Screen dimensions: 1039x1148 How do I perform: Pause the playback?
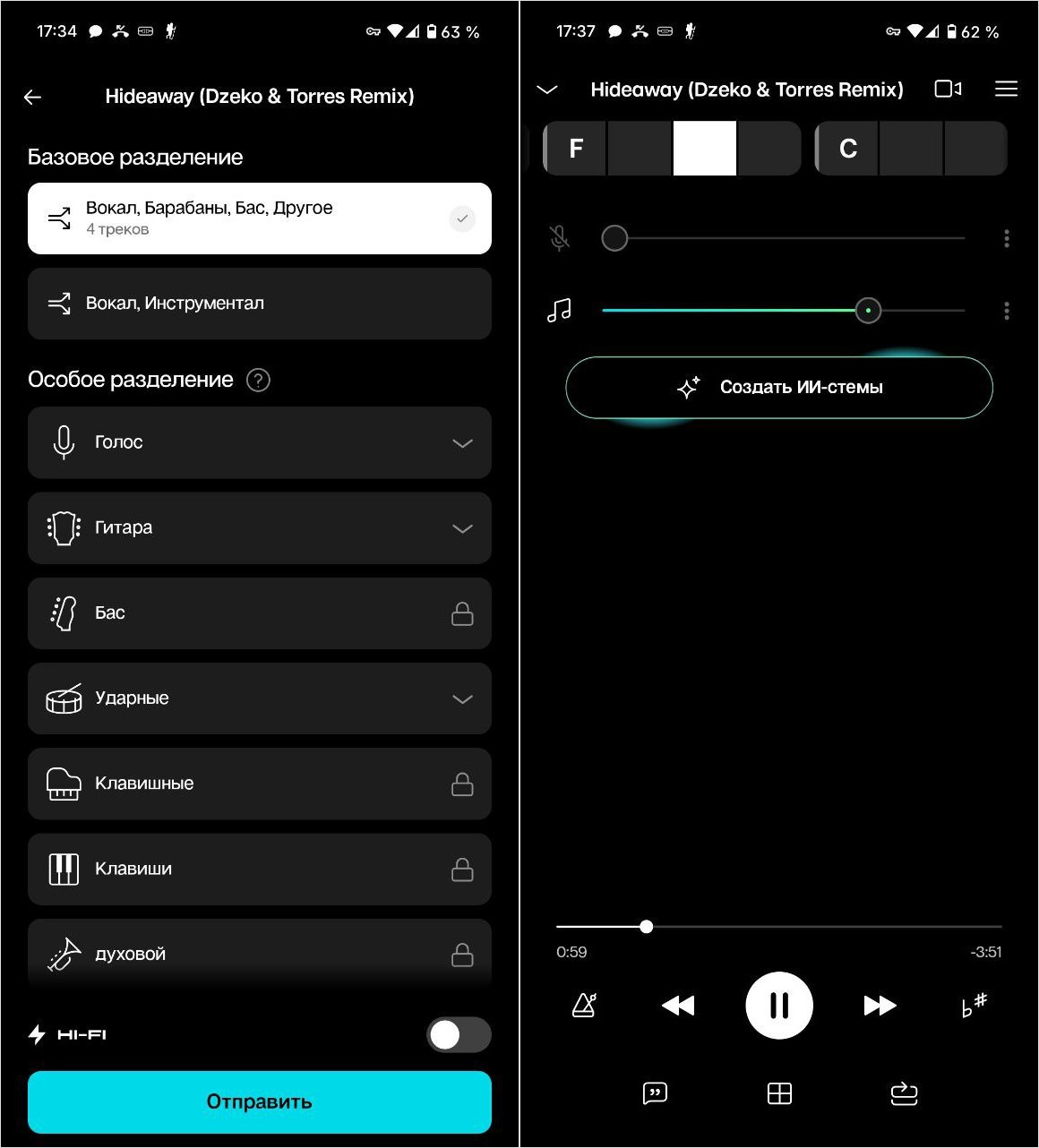[778, 1006]
